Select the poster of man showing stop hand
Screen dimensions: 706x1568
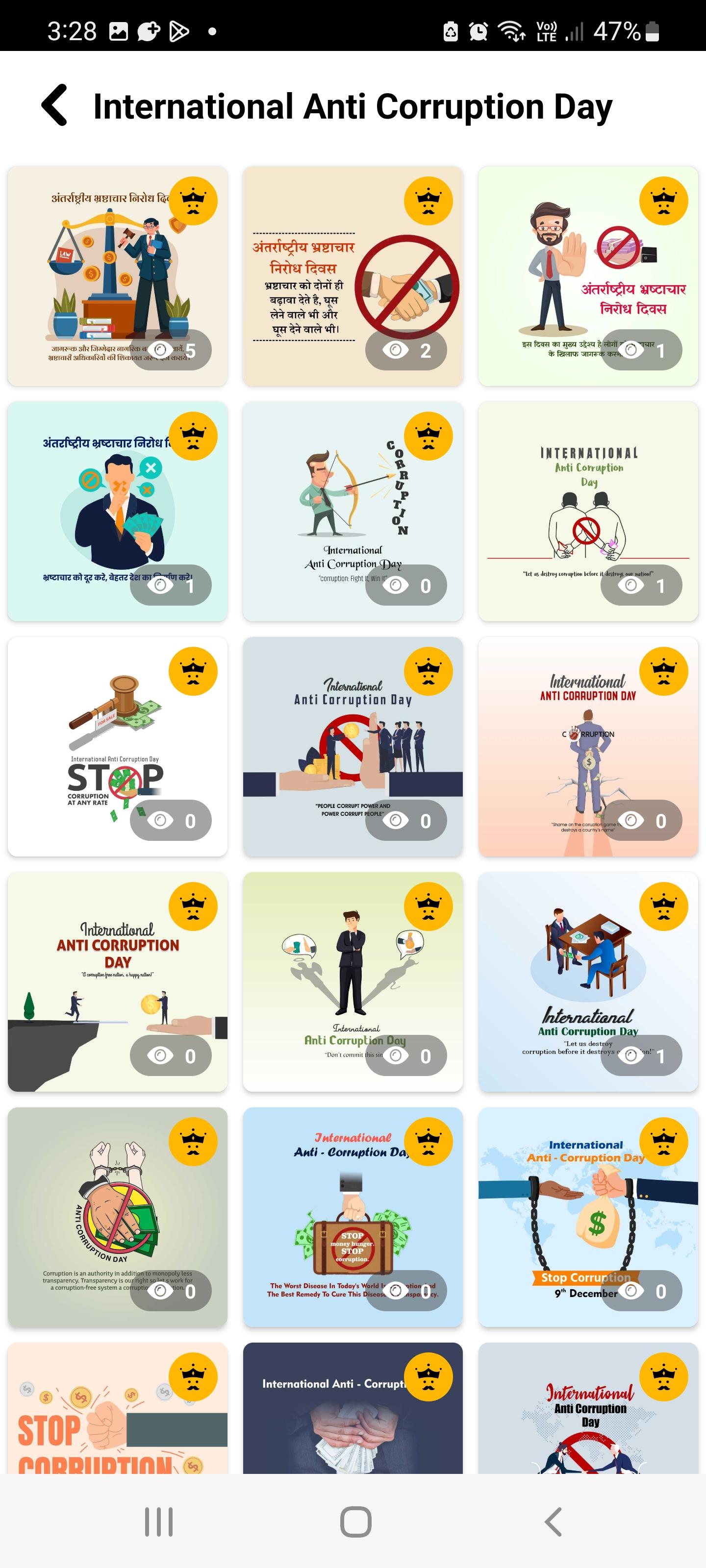coord(588,276)
